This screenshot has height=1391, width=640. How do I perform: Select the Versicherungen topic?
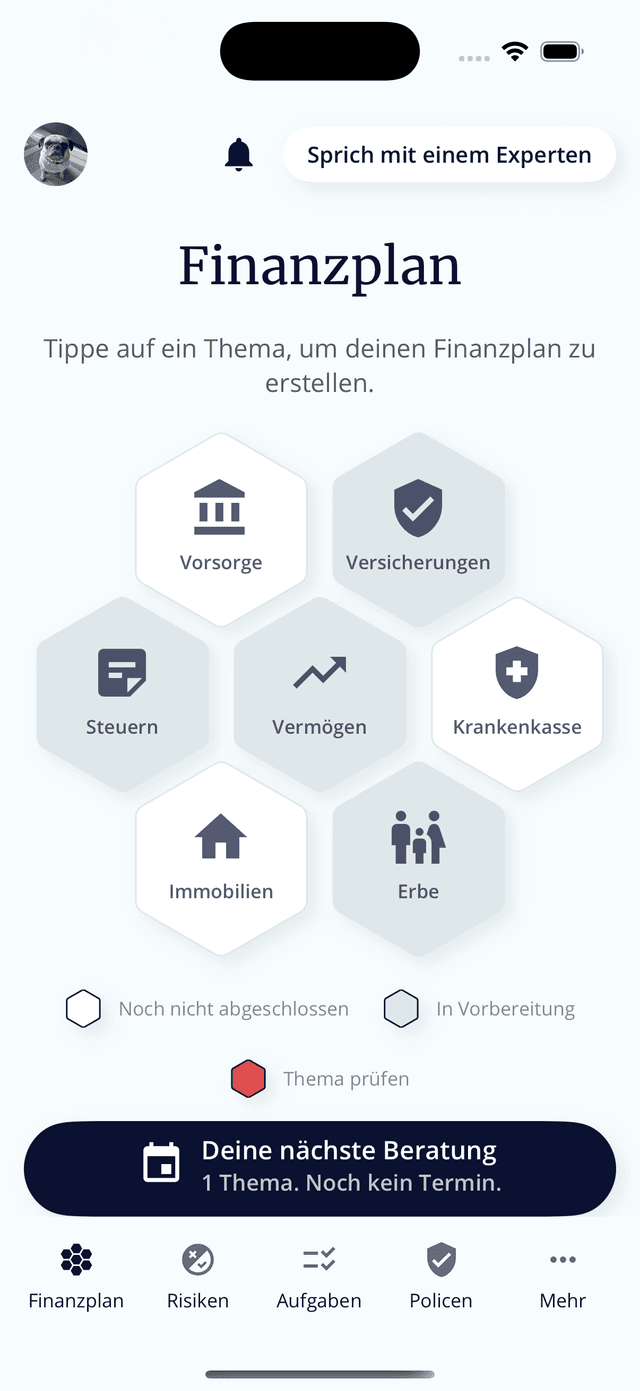pos(418,529)
